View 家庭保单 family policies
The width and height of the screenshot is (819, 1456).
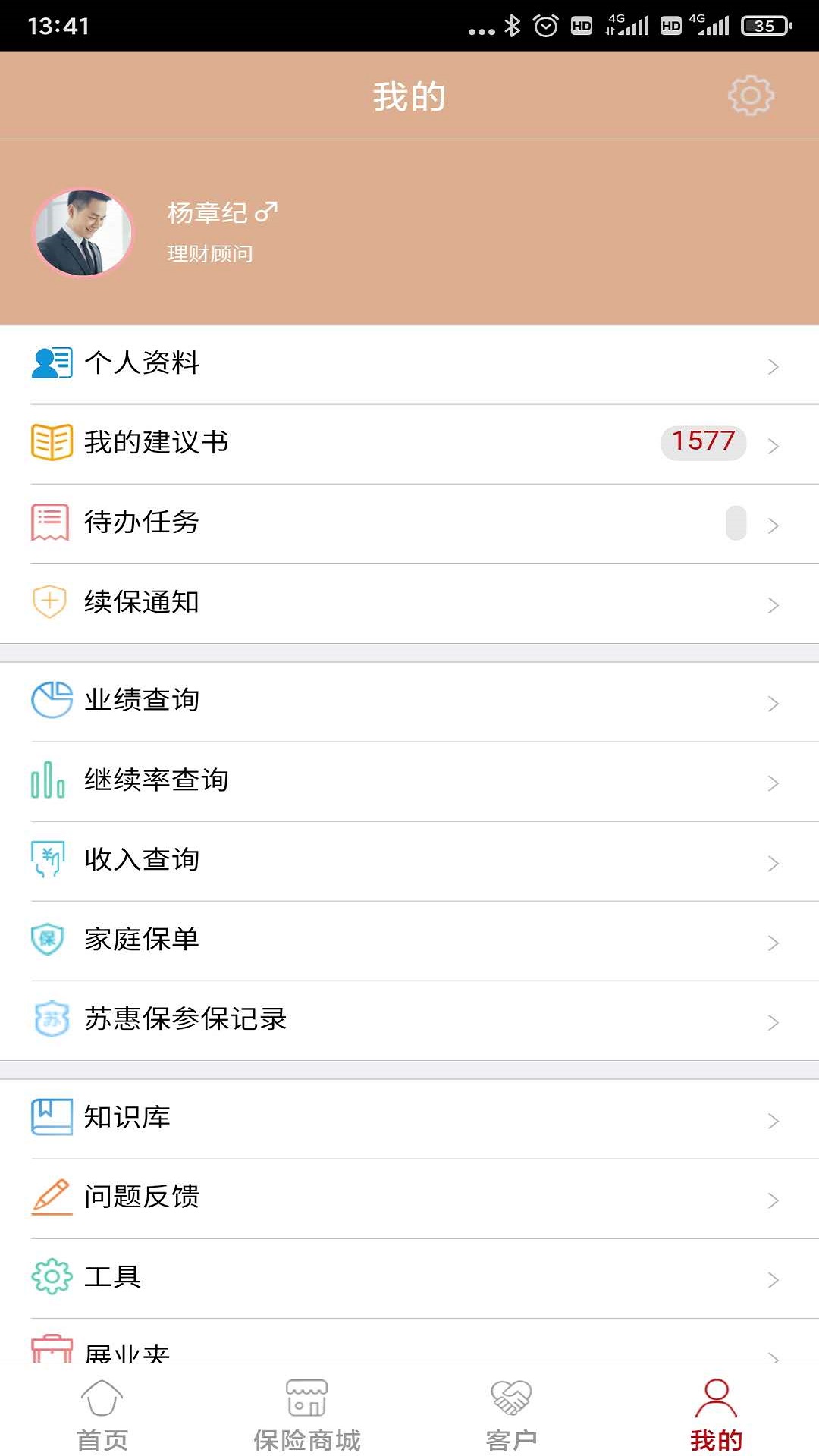(409, 940)
